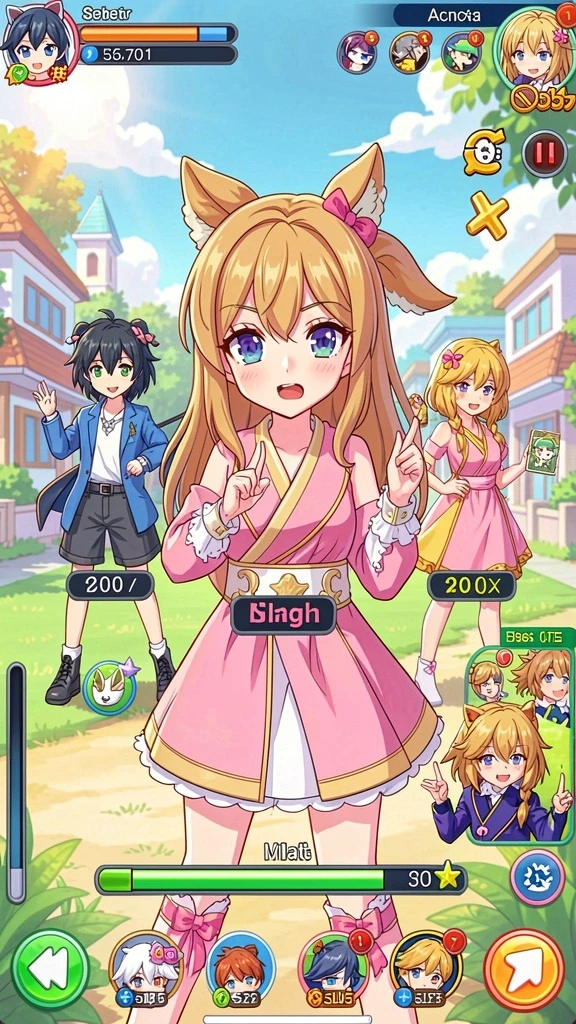Open the player profile portrait with cat ears
576x1024 pixels.
(x=38, y=44)
